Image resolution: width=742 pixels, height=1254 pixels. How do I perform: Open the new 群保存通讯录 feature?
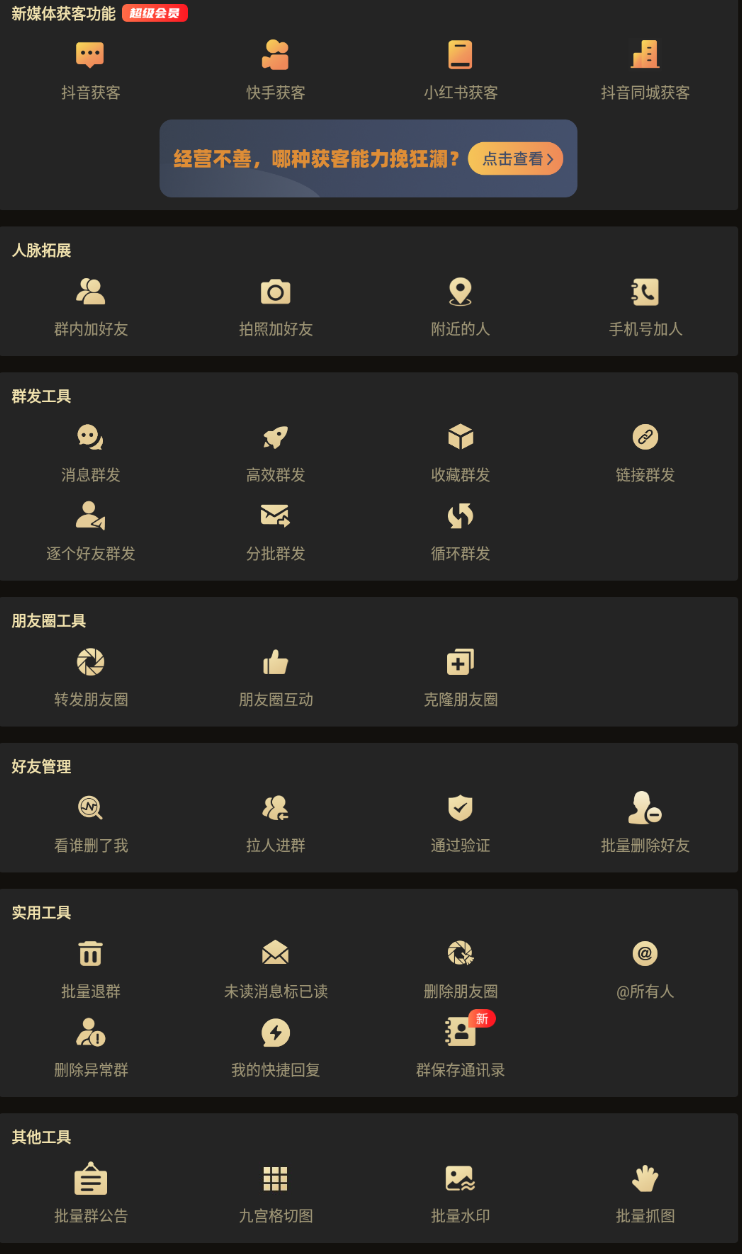[x=460, y=1046]
